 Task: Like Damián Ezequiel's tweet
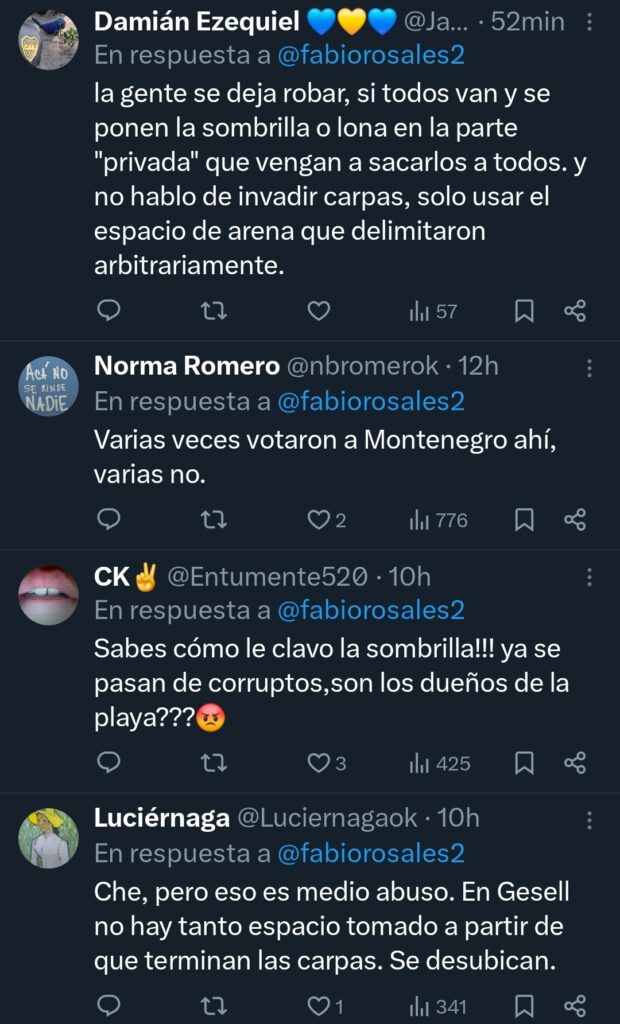click(x=318, y=311)
